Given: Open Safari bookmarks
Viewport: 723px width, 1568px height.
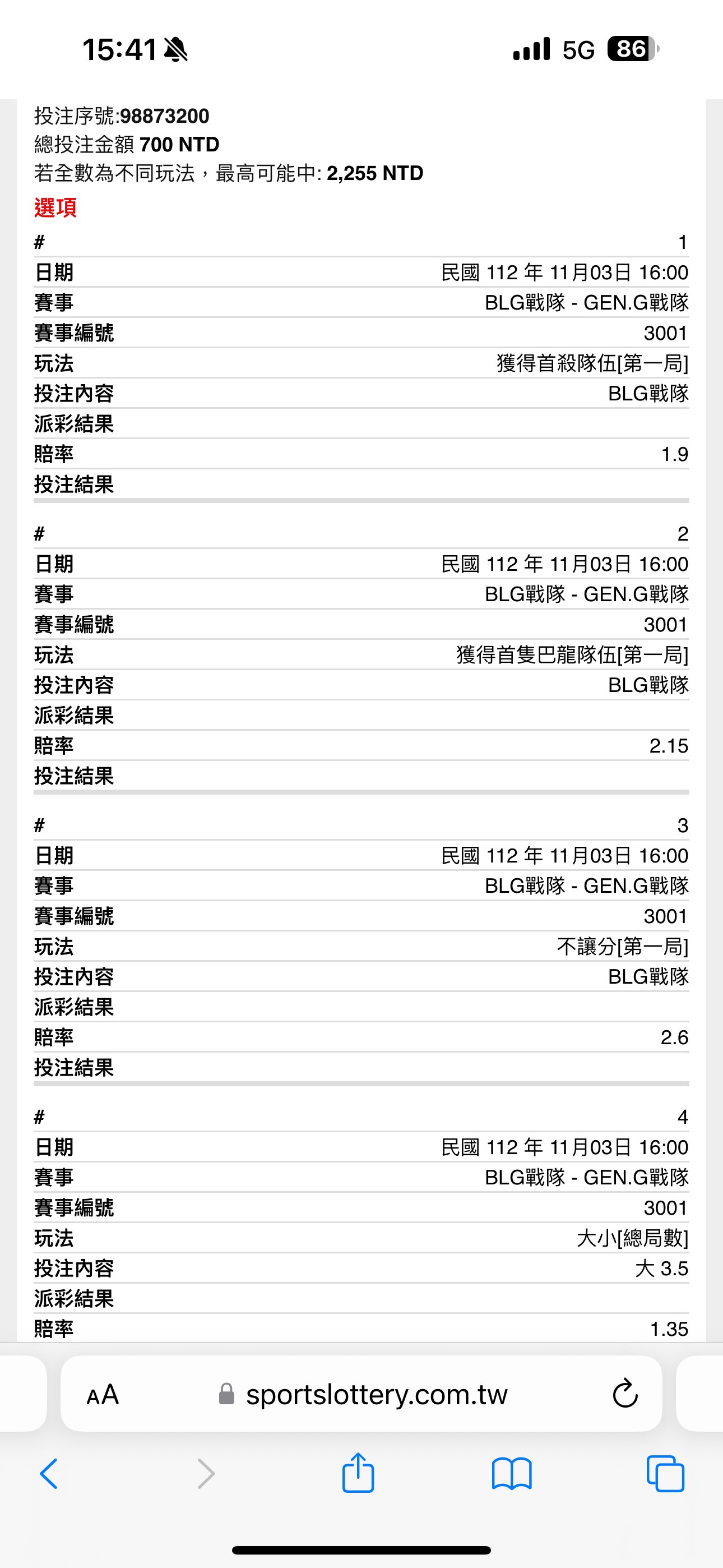Looking at the screenshot, I should point(512,1474).
